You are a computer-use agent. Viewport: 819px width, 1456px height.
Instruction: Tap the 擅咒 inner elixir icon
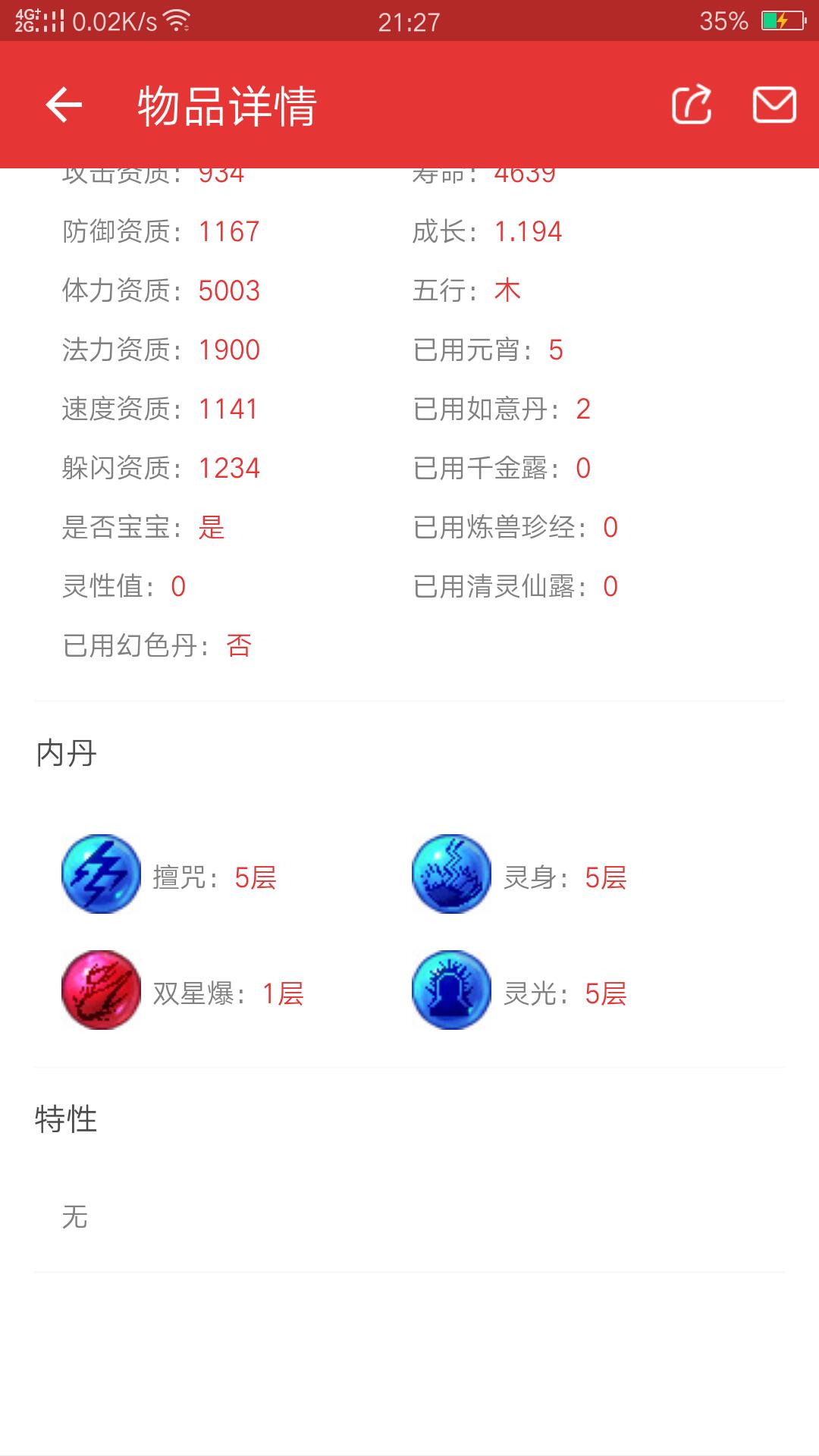point(101,874)
